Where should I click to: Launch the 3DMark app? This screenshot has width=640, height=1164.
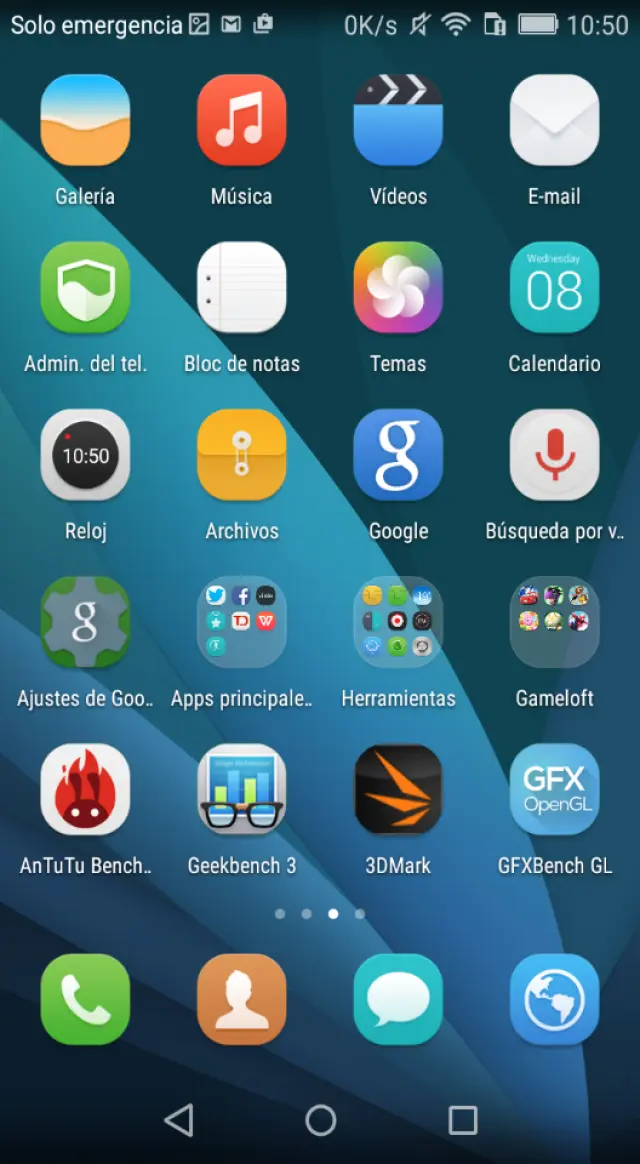[x=398, y=790]
